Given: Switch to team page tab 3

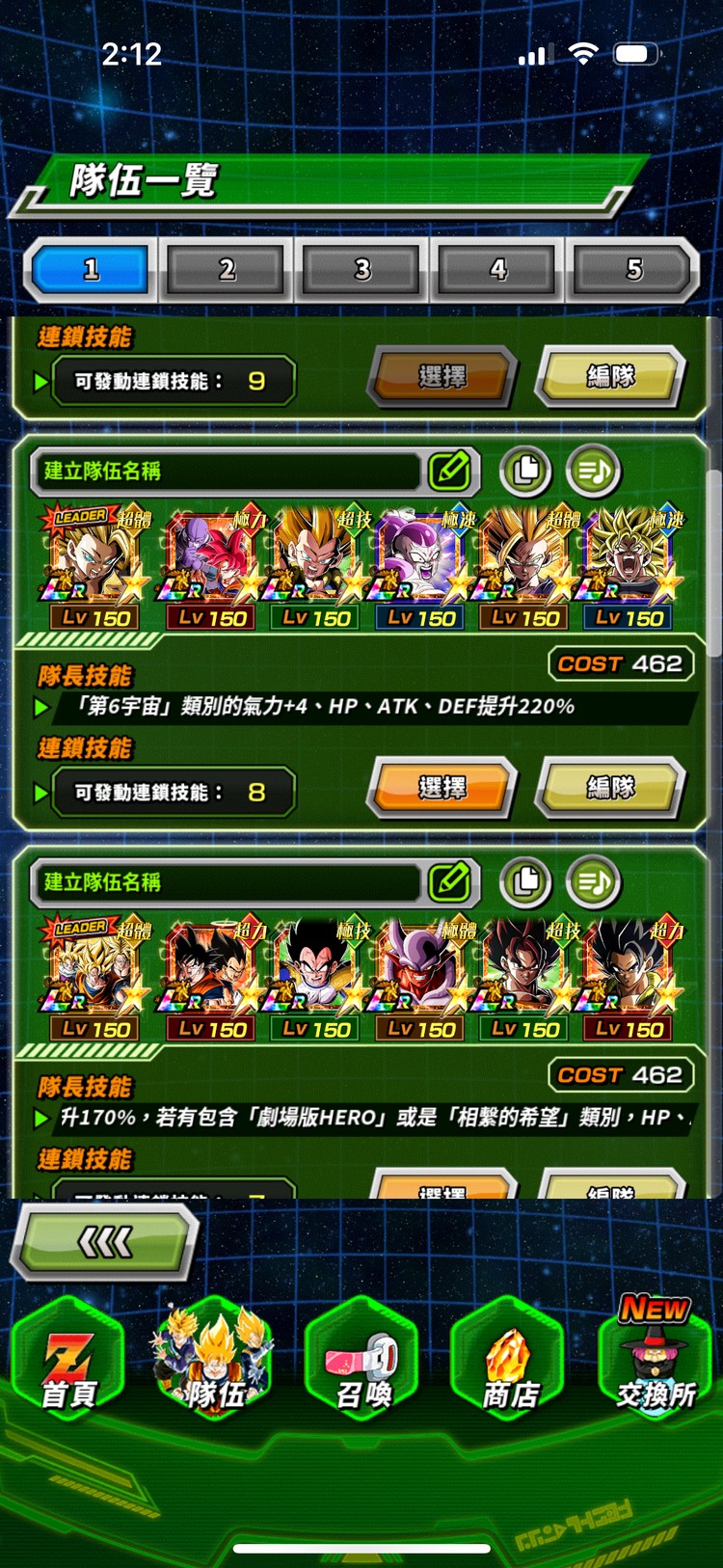Looking at the screenshot, I should pyautogui.click(x=362, y=269).
